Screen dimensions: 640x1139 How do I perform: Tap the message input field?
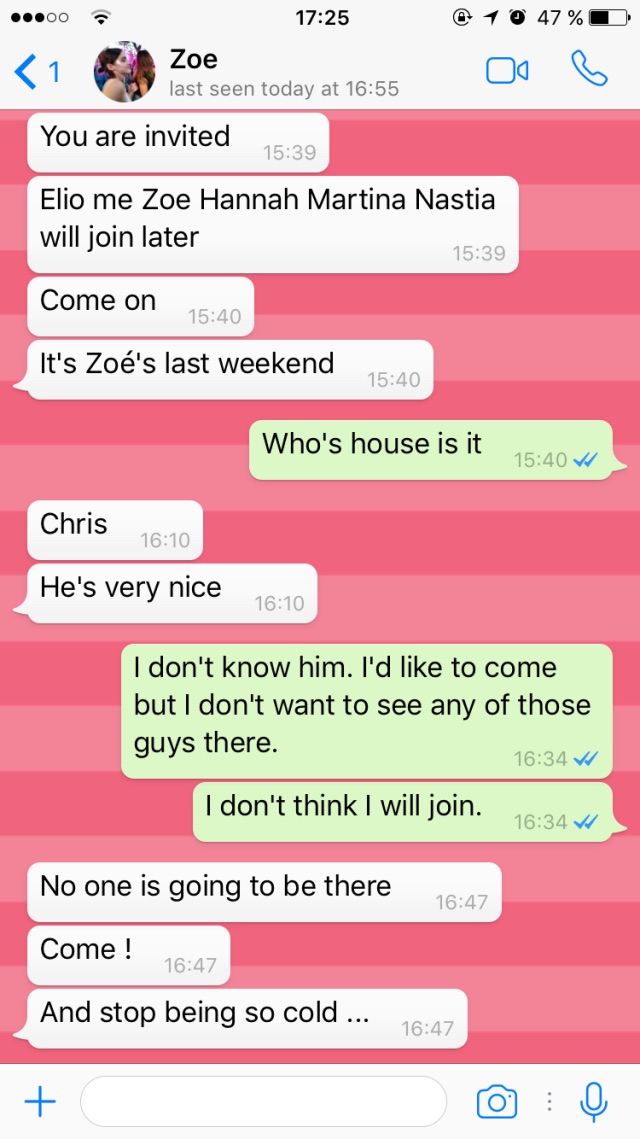point(262,1102)
